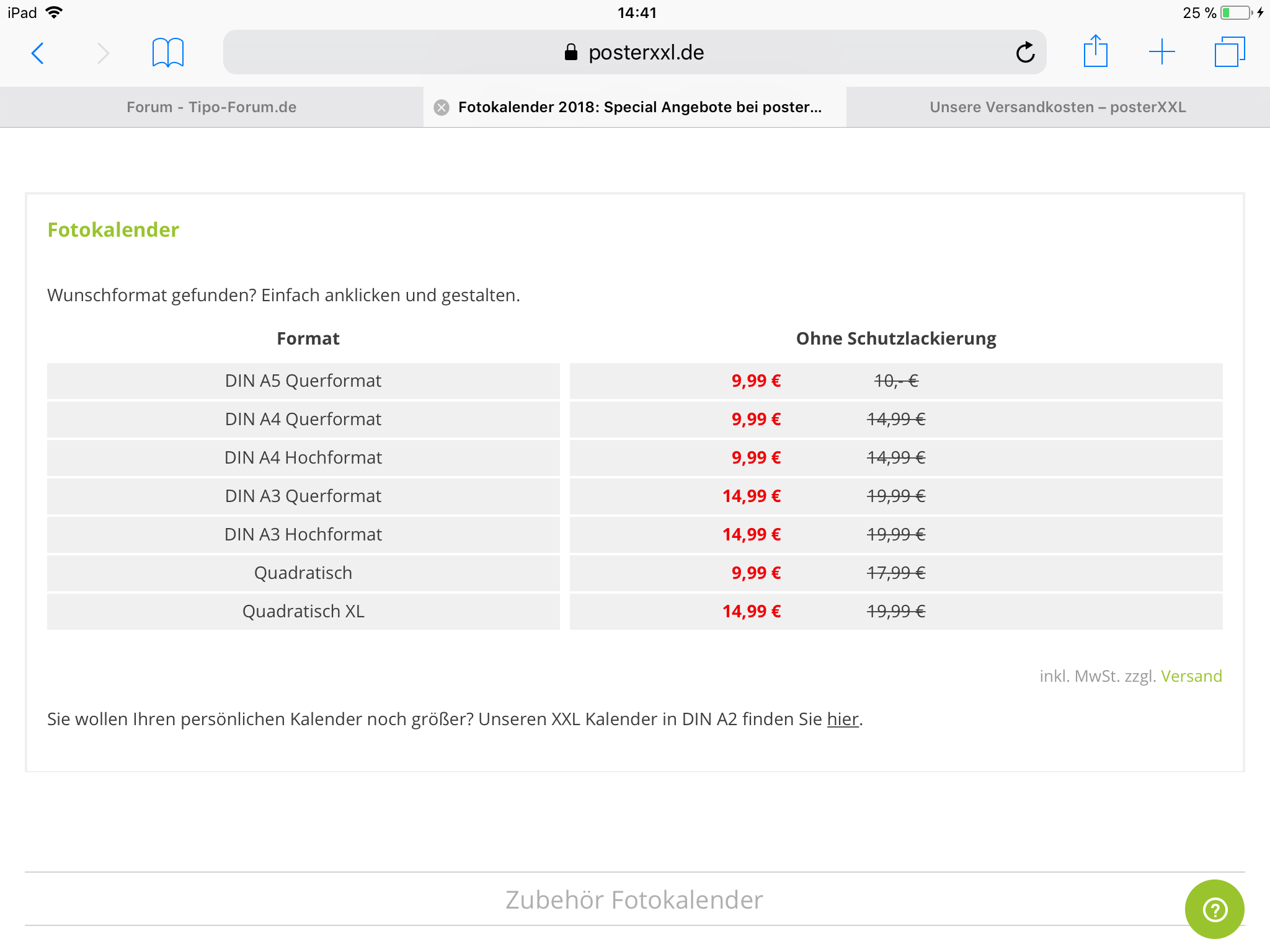Open the share sheet
Viewport: 1270px width, 952px height.
1095,51
